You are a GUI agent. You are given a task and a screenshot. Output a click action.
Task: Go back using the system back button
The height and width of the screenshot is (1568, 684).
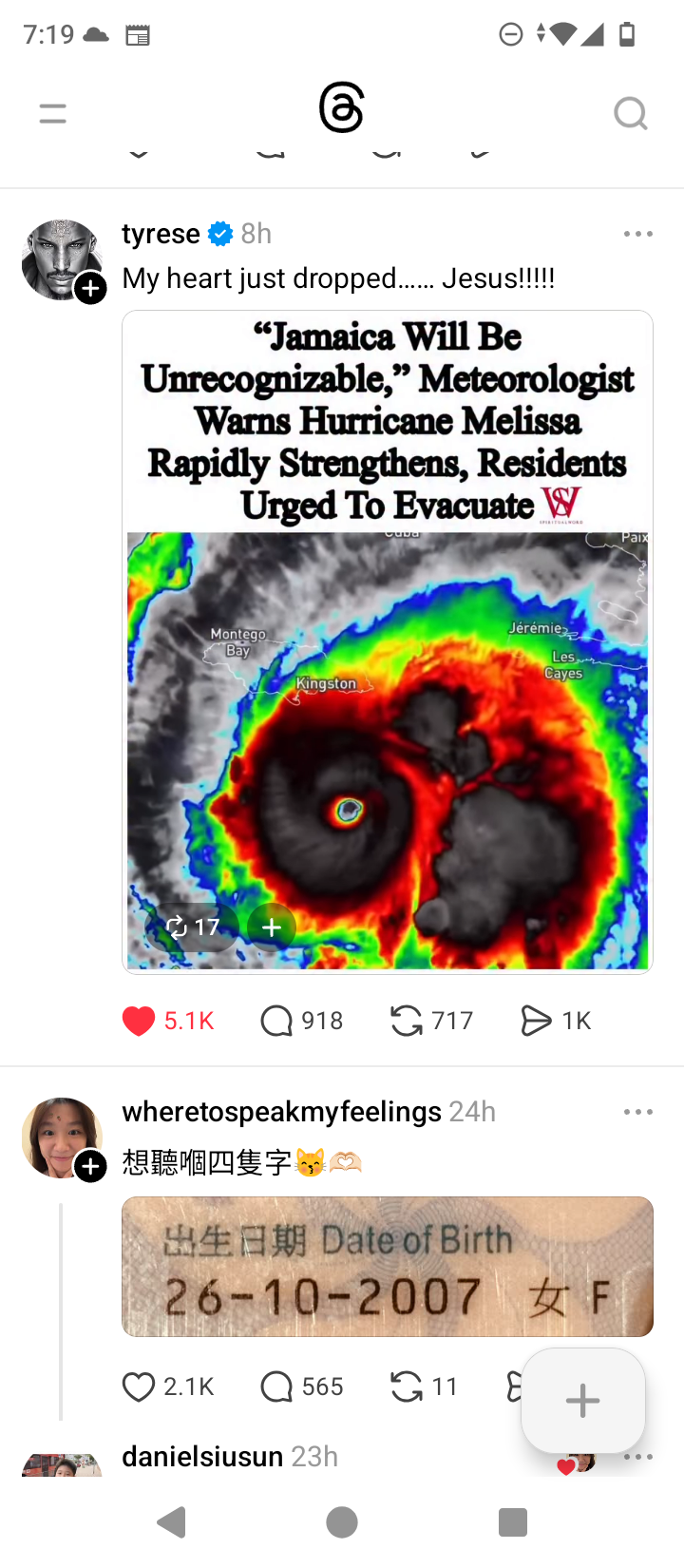[172, 1522]
